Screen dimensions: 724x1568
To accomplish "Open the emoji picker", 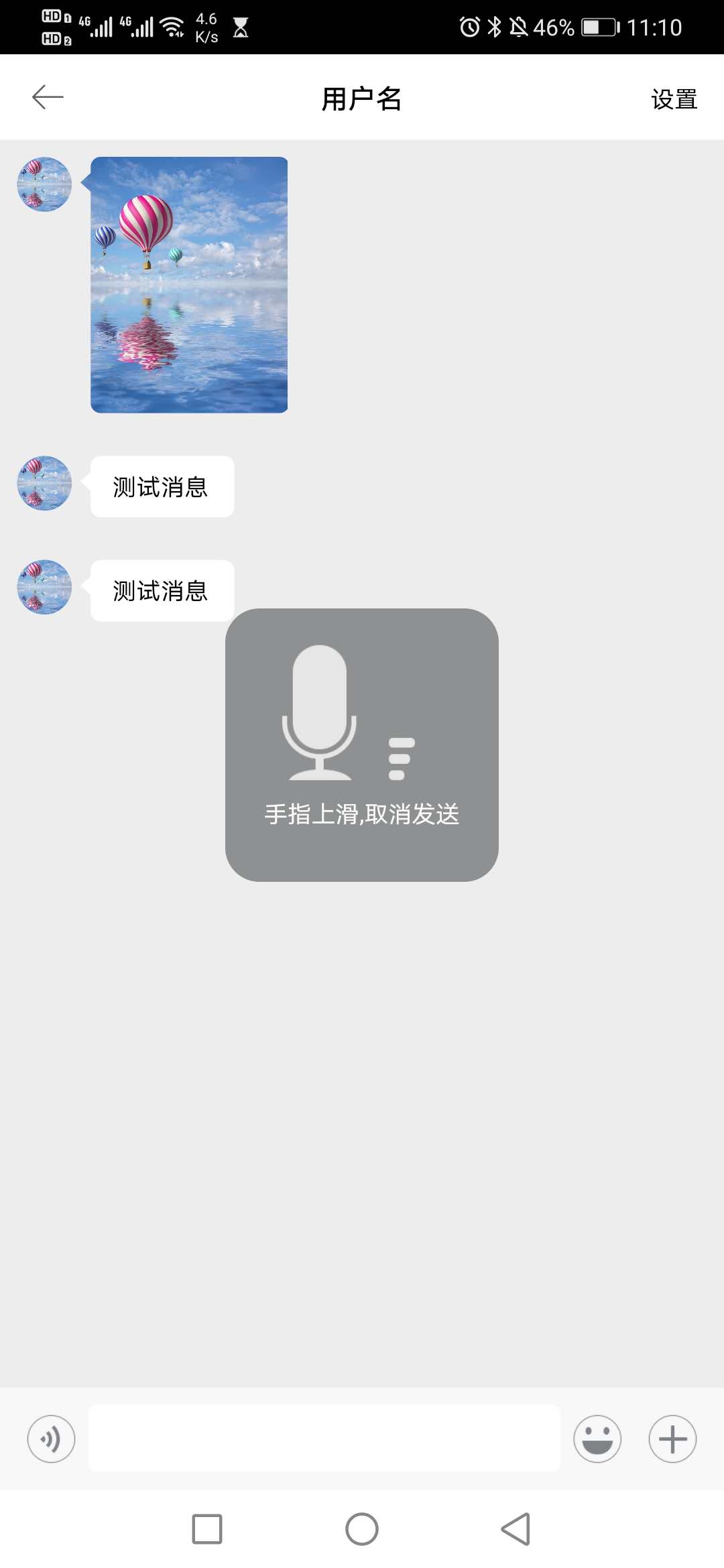I will point(597,1439).
